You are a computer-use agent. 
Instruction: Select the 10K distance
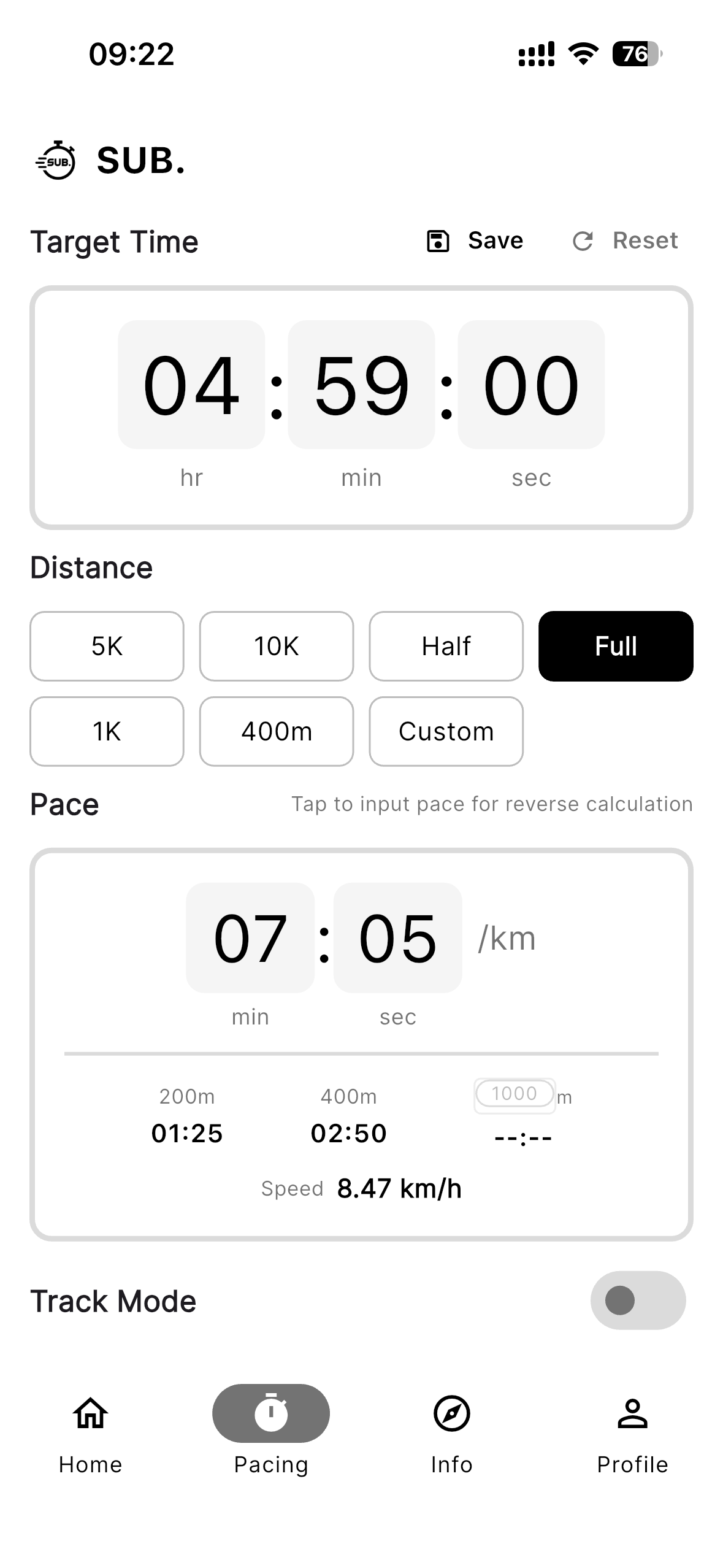pos(277,646)
